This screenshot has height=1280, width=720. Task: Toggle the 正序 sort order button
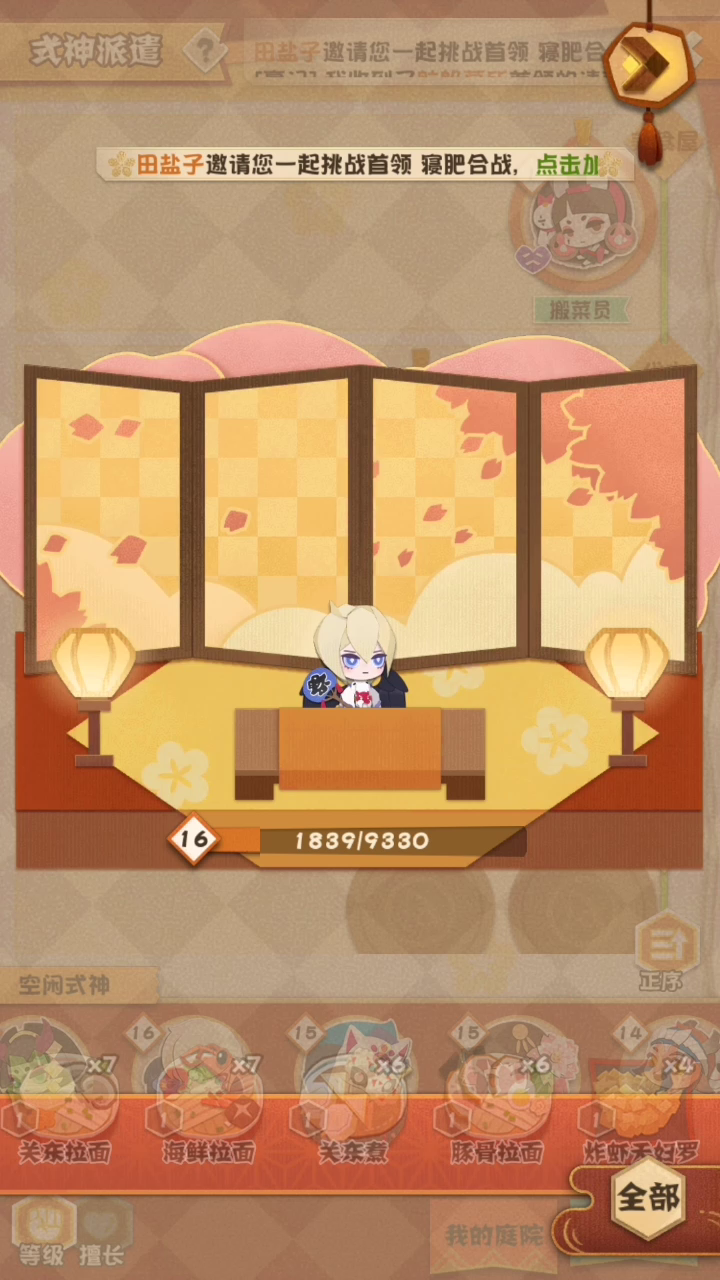tap(665, 947)
